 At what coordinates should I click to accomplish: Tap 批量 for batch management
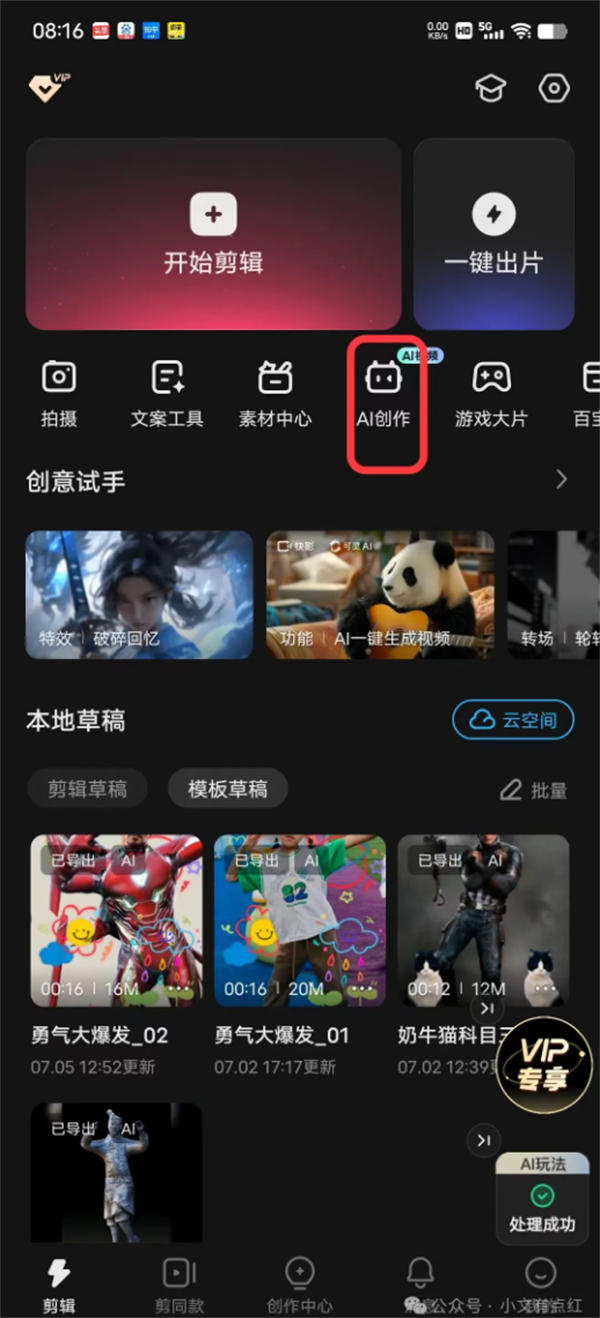click(534, 790)
